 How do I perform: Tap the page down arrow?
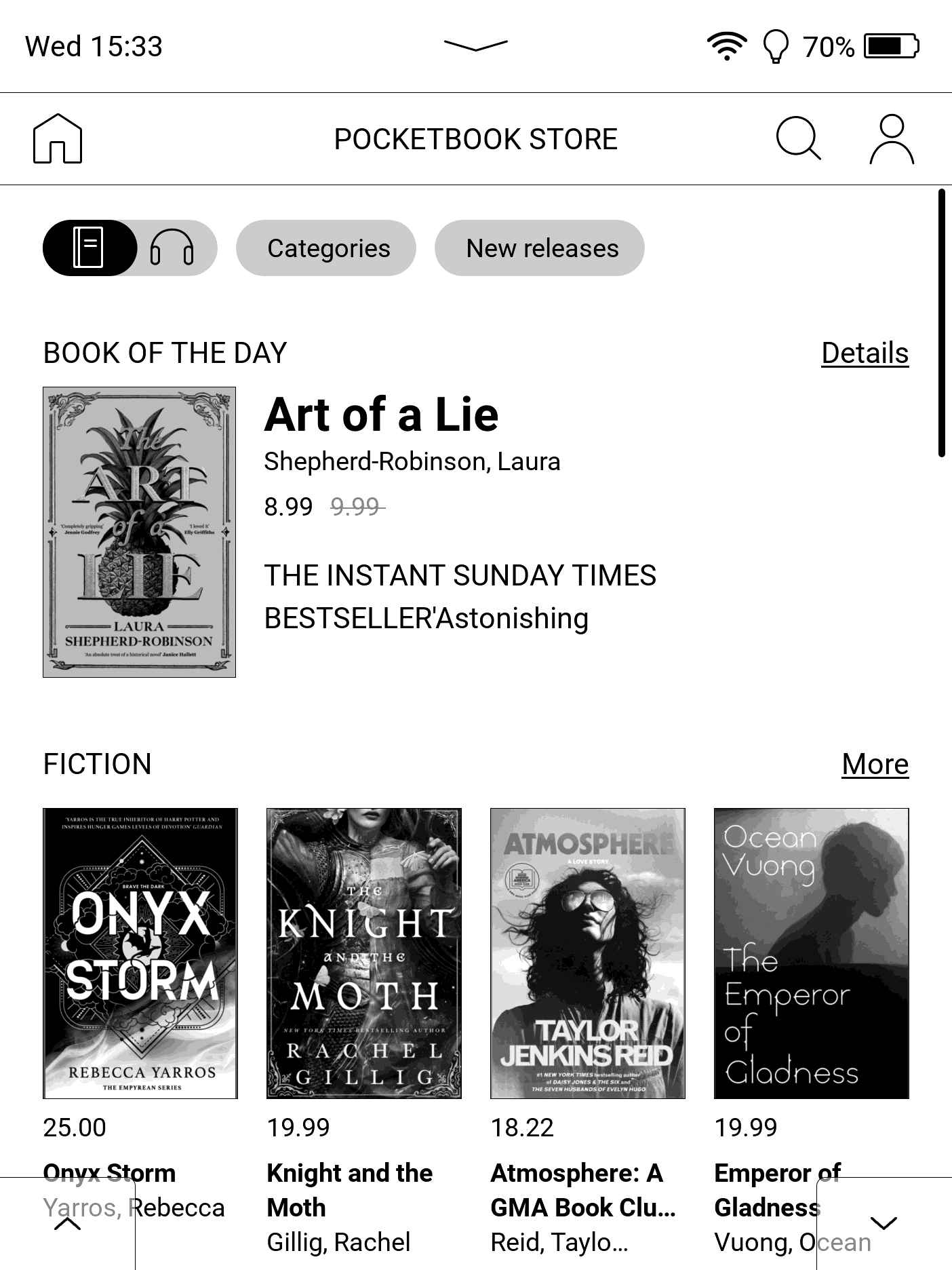pyautogui.click(x=883, y=1223)
